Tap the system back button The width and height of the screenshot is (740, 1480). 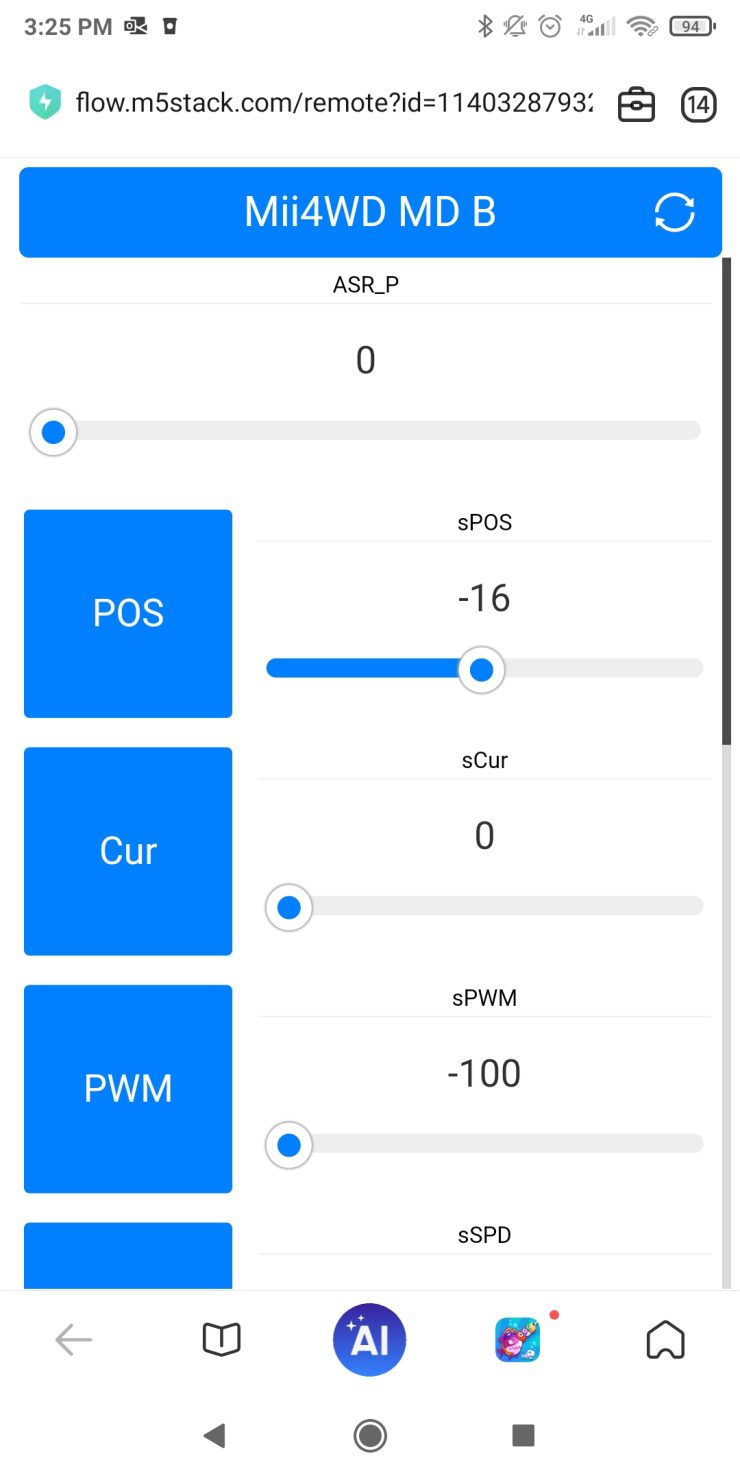(214, 1436)
